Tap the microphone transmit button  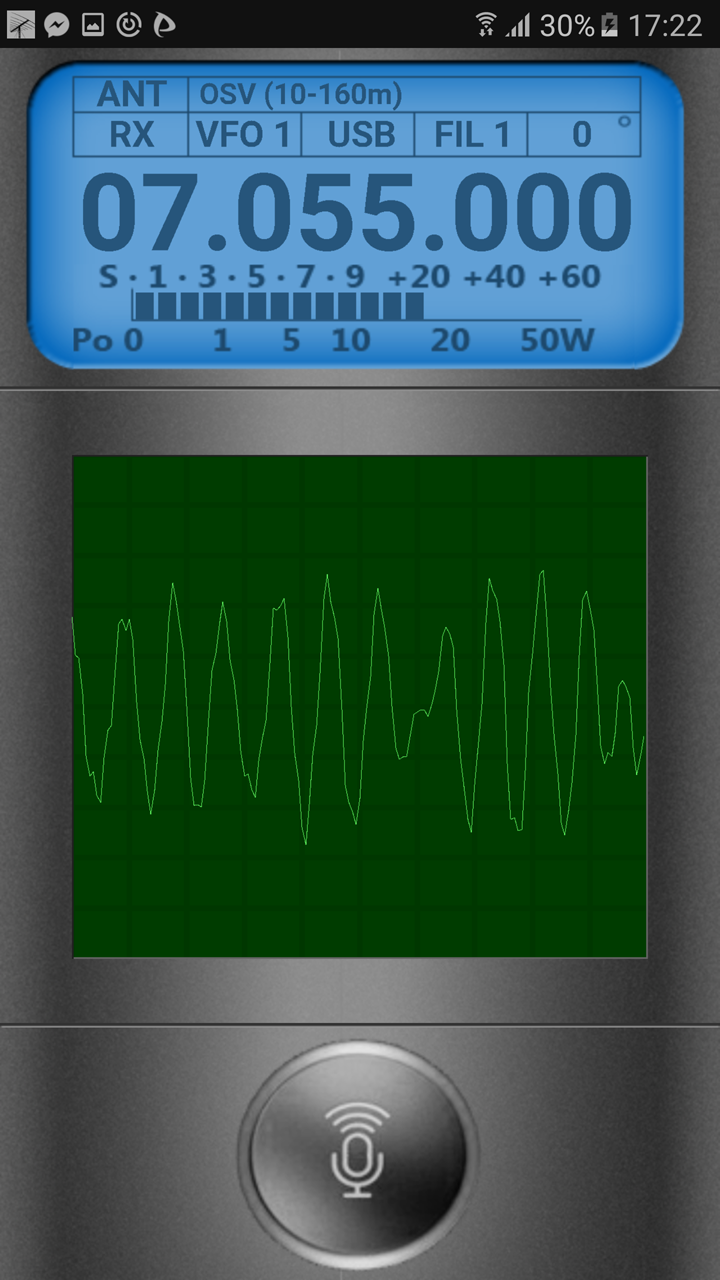pyautogui.click(x=359, y=1152)
